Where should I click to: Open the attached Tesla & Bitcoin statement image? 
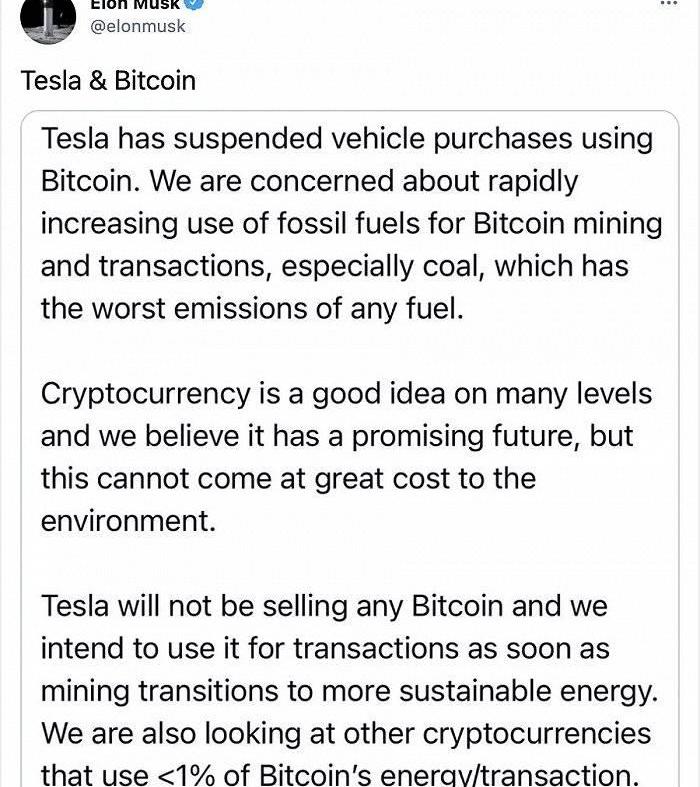coord(350,450)
